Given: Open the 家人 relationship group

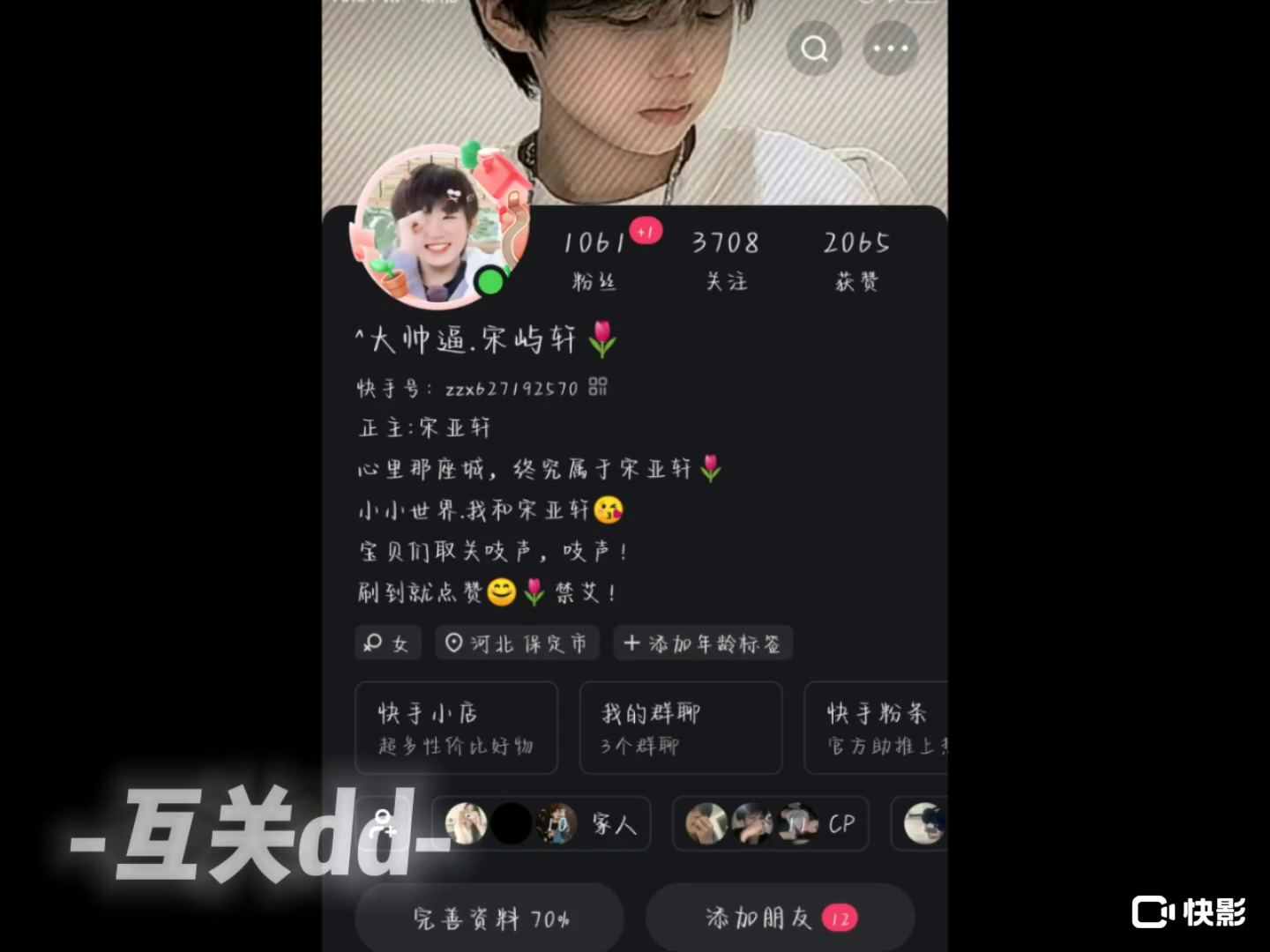Looking at the screenshot, I should tap(542, 824).
